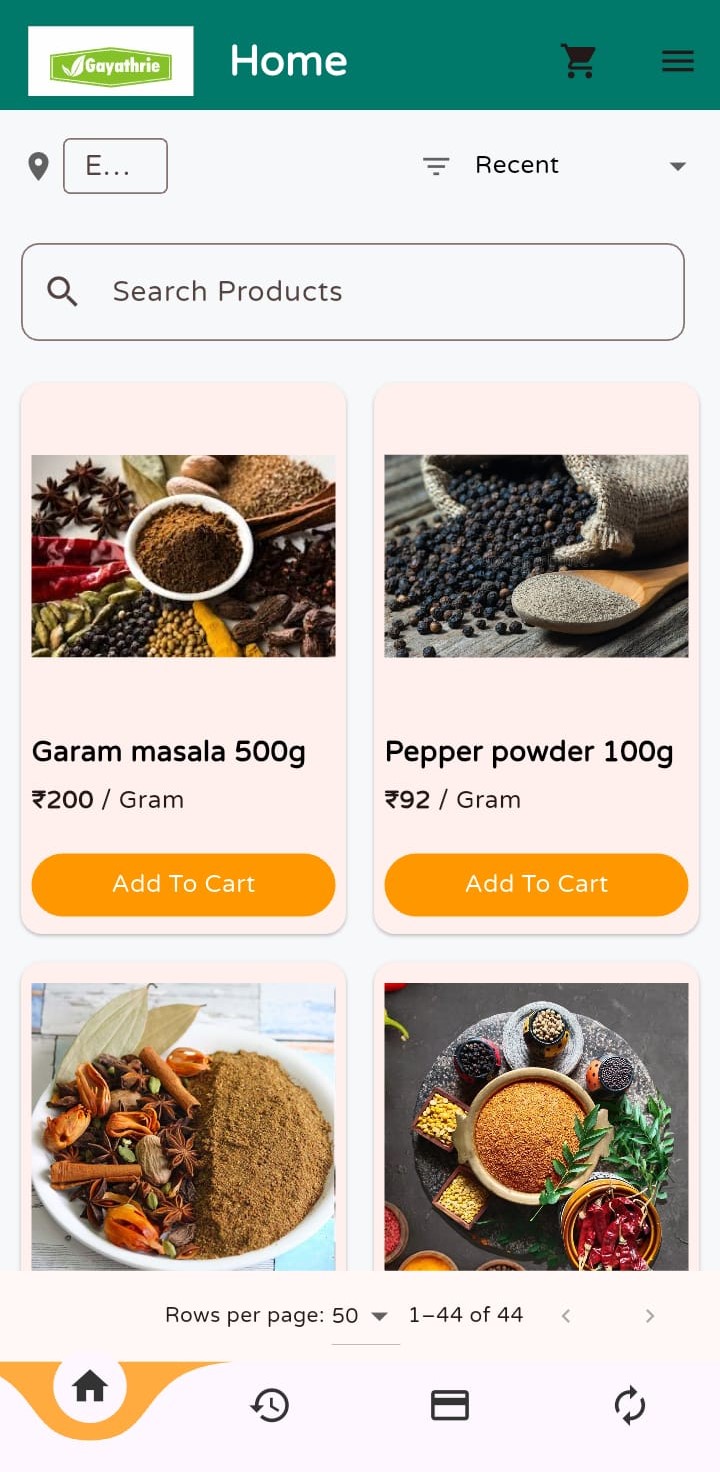This screenshot has height=1472, width=720.
Task: Add Pepper powder 100g to cart
Action: click(x=536, y=884)
